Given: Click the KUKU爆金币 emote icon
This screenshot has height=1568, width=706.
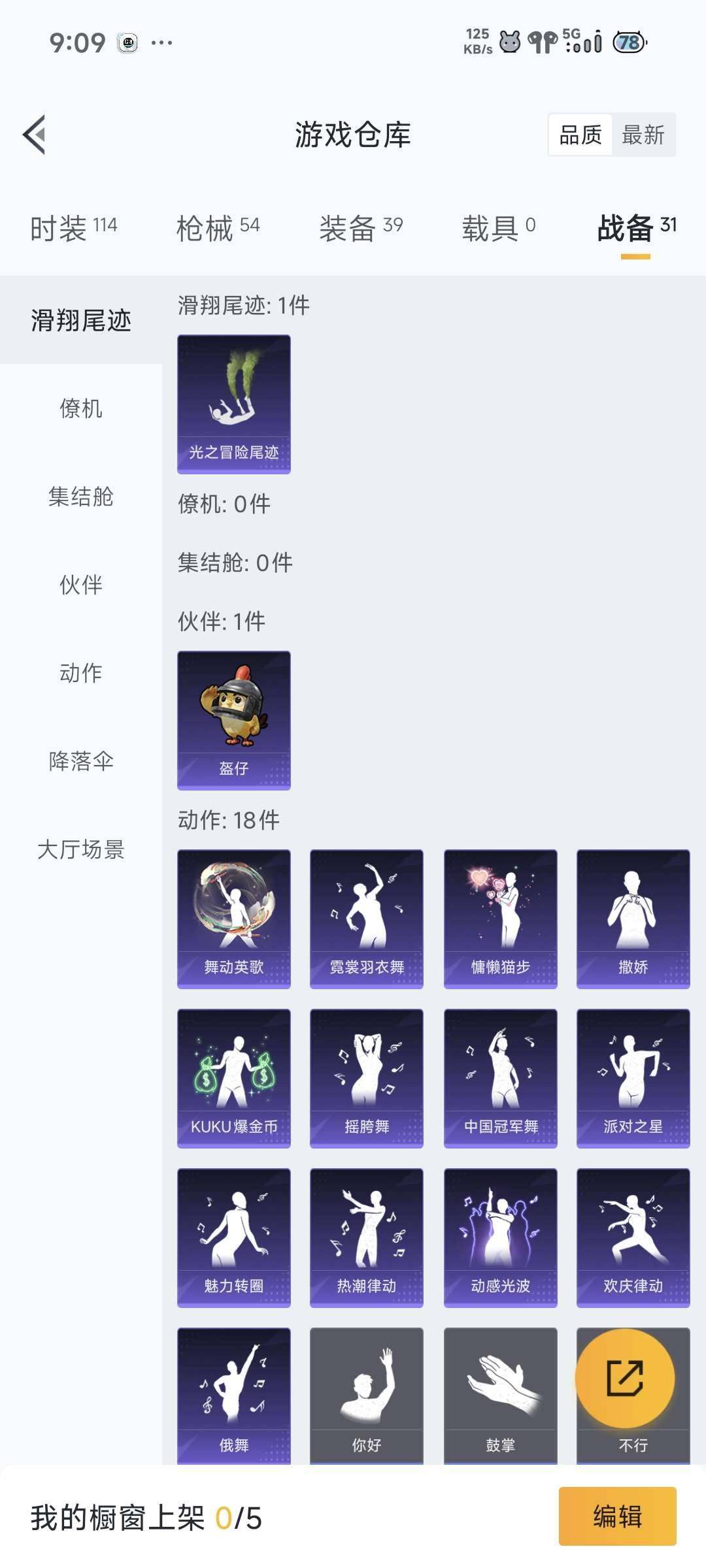Looking at the screenshot, I should pos(233,1077).
